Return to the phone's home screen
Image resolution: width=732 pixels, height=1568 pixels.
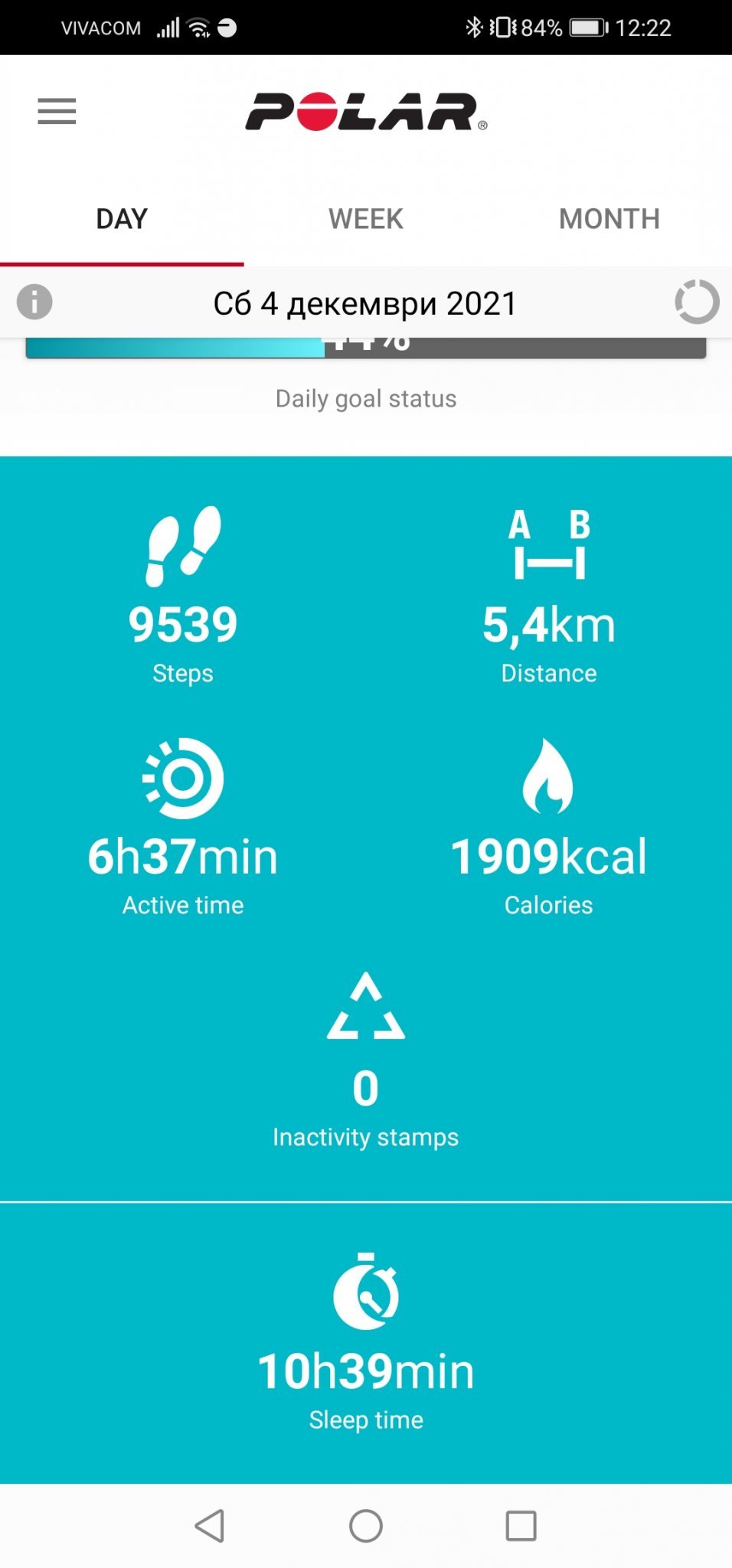366,1526
